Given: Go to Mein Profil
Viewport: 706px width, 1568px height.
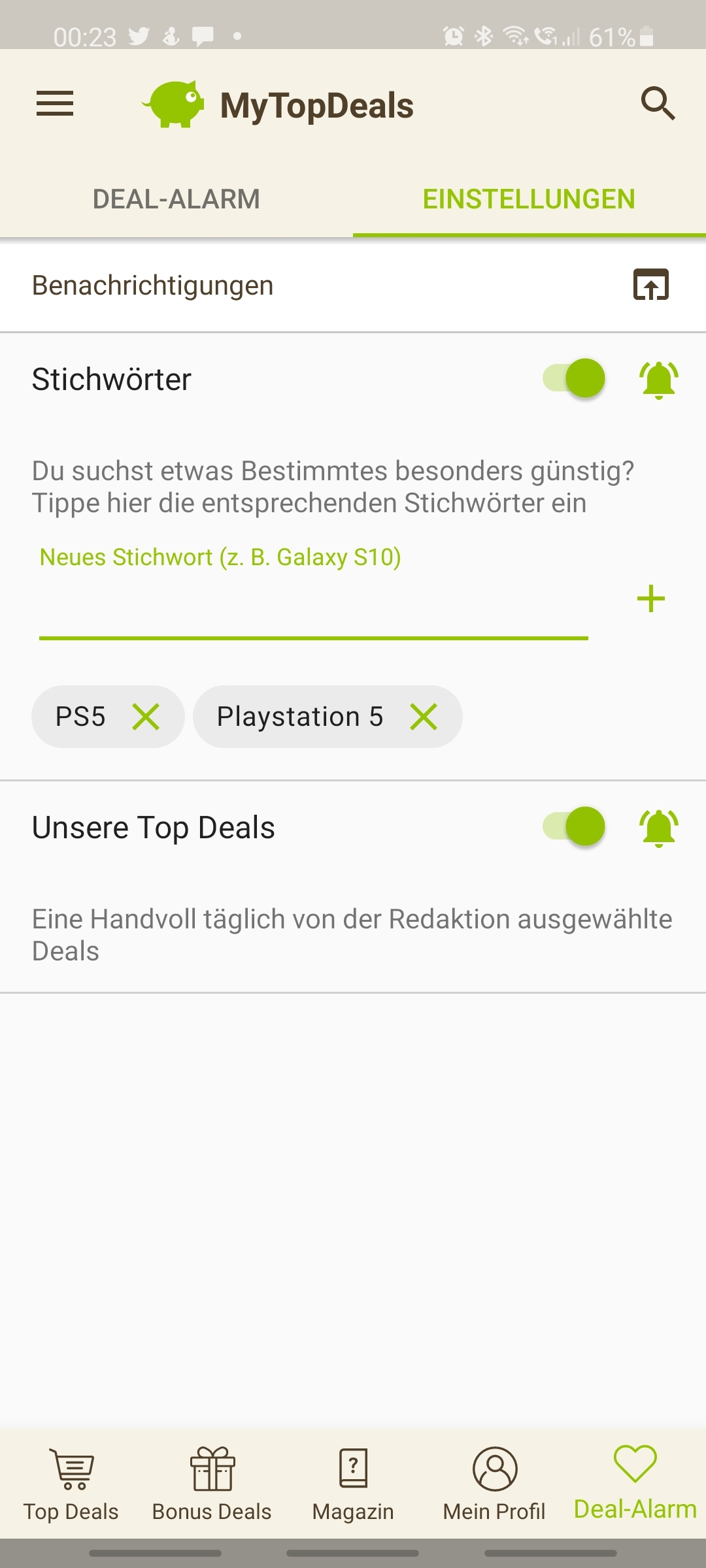Looking at the screenshot, I should [494, 1484].
